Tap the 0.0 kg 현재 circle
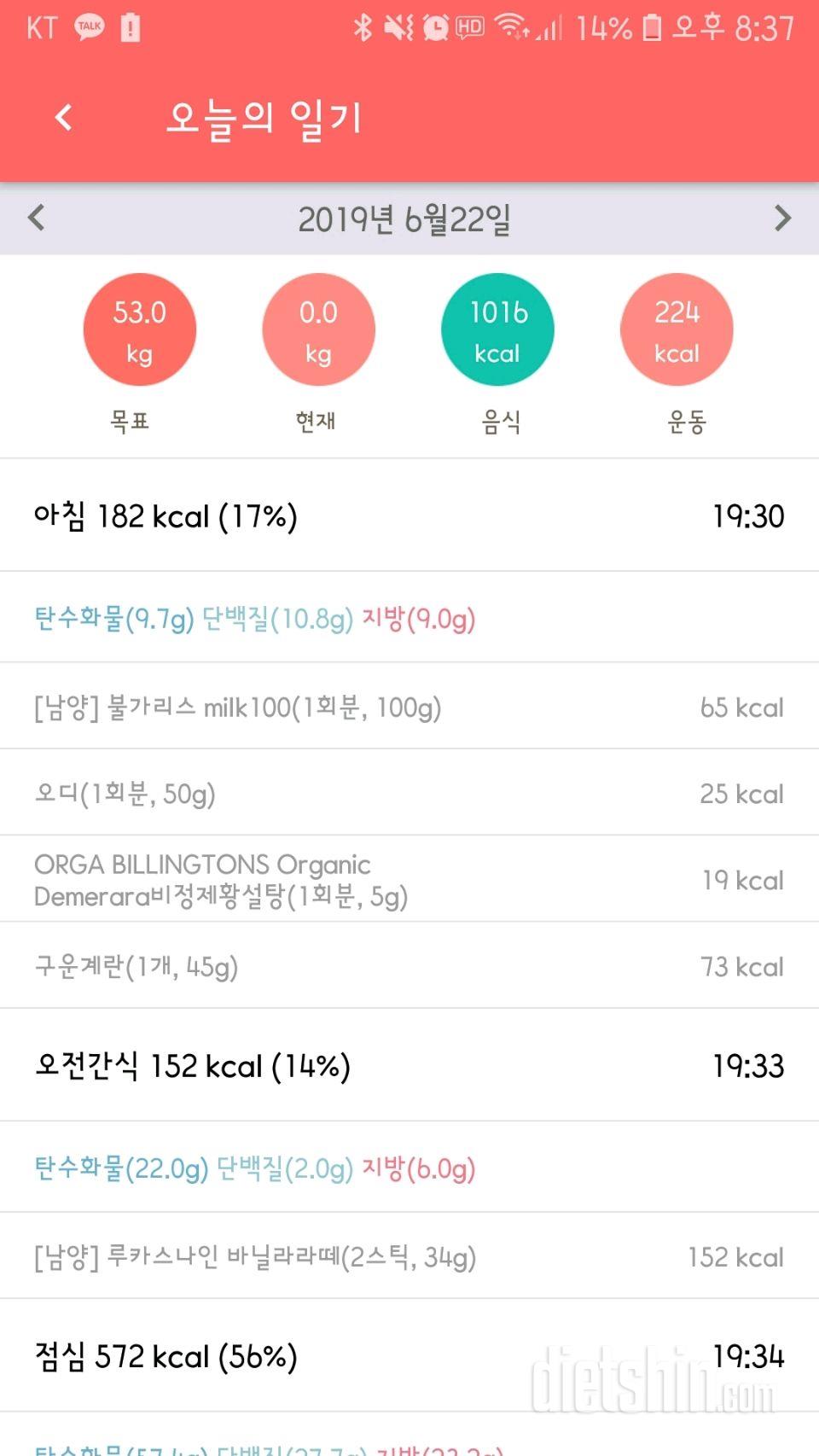819x1456 pixels. point(318,329)
